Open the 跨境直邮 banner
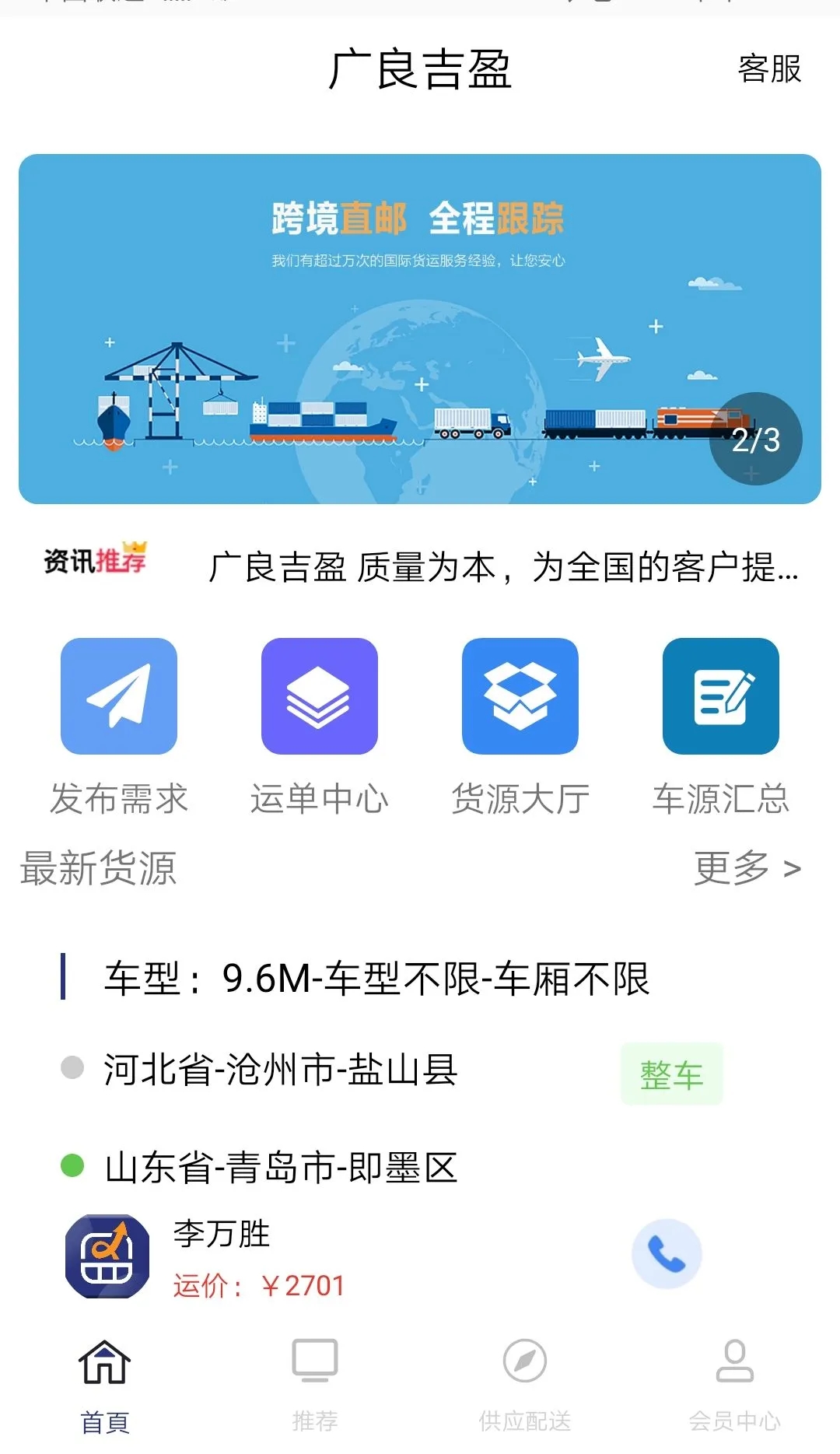This screenshot has width=840, height=1454. pyautogui.click(x=420, y=328)
